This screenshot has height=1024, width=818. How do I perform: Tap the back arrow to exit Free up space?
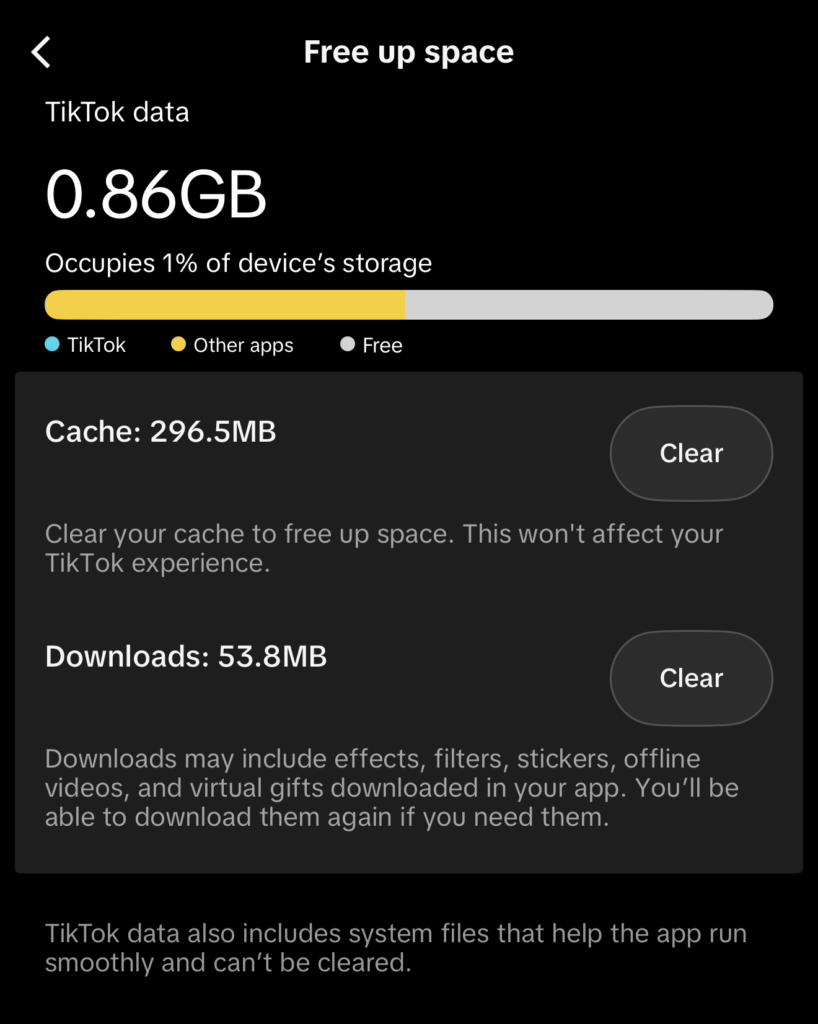[x=41, y=51]
